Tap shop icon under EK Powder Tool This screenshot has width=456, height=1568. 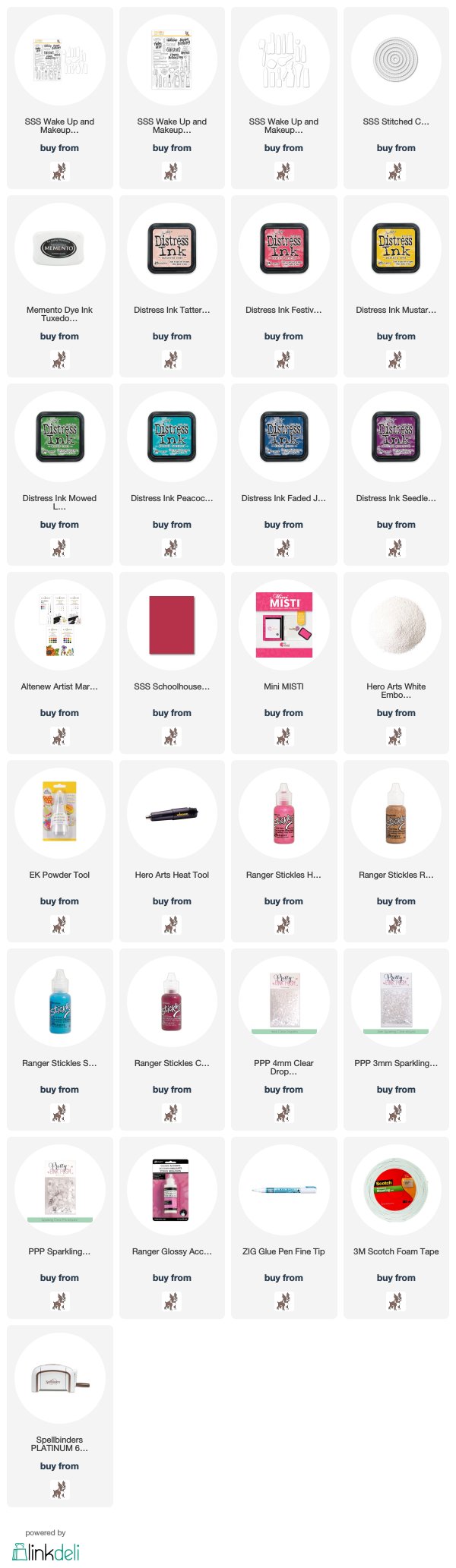59,924
